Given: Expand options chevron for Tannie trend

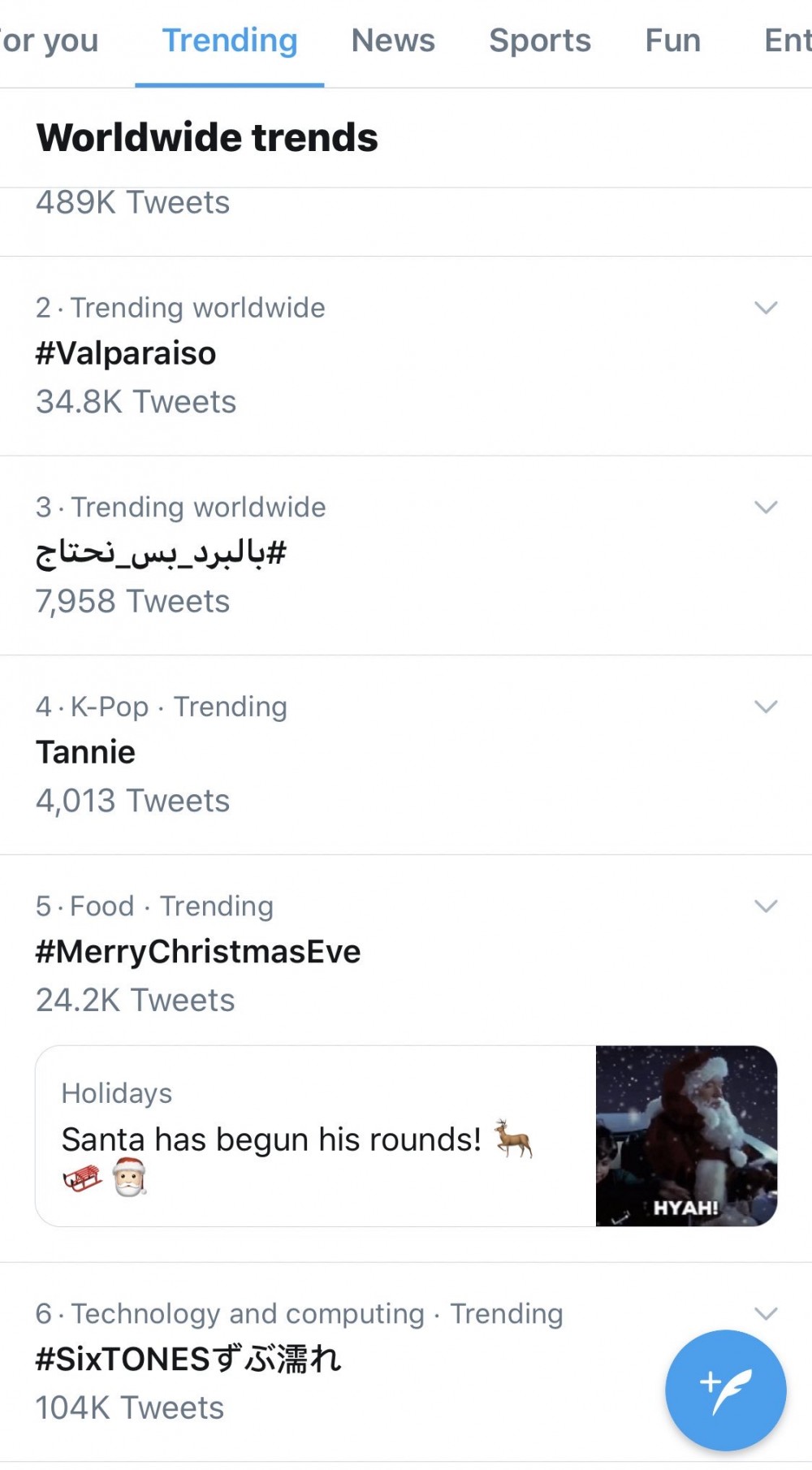Looking at the screenshot, I should [x=766, y=707].
